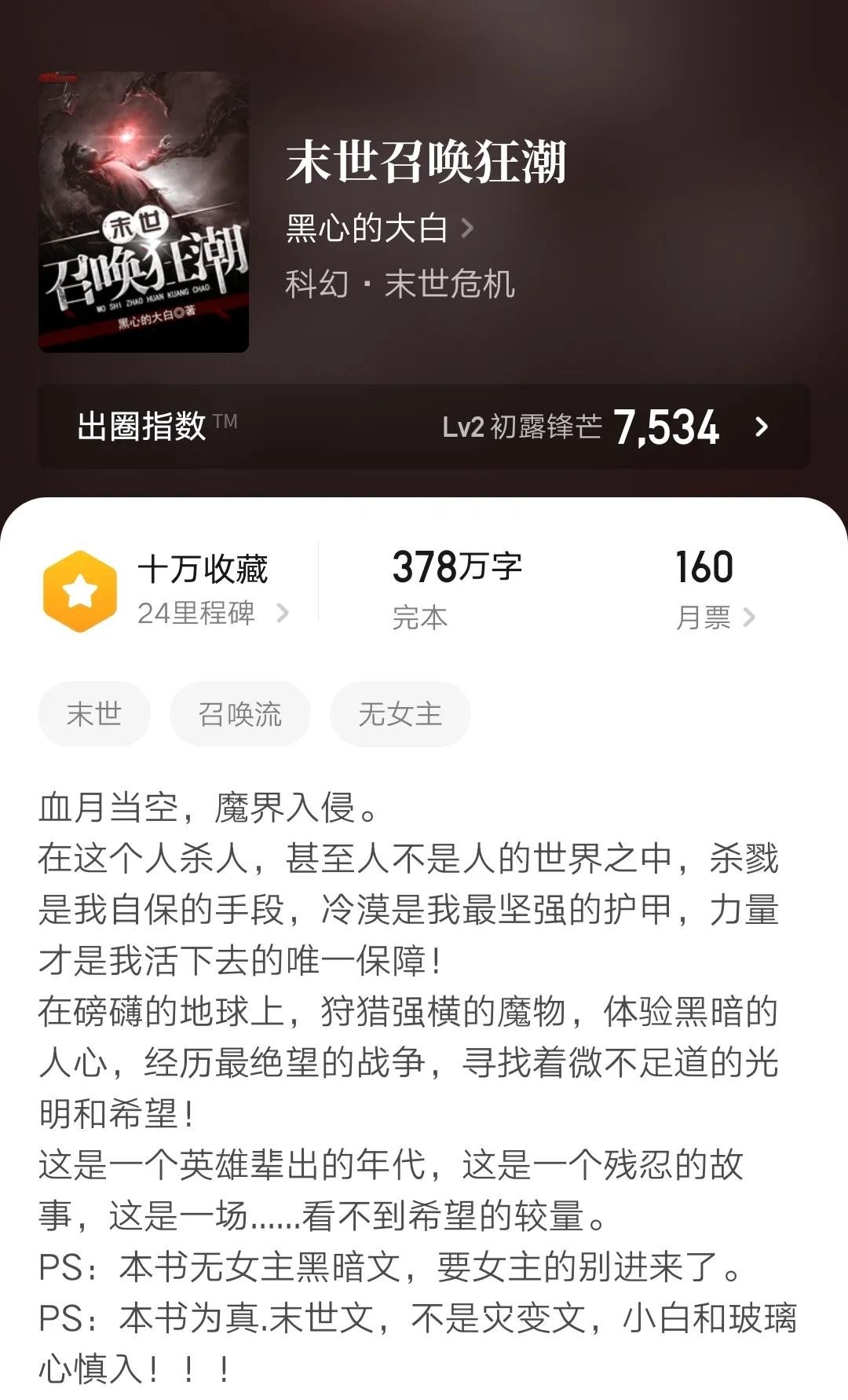Open the 出圈指数 score details
The height and width of the screenshot is (1400, 848).
coord(424,427)
